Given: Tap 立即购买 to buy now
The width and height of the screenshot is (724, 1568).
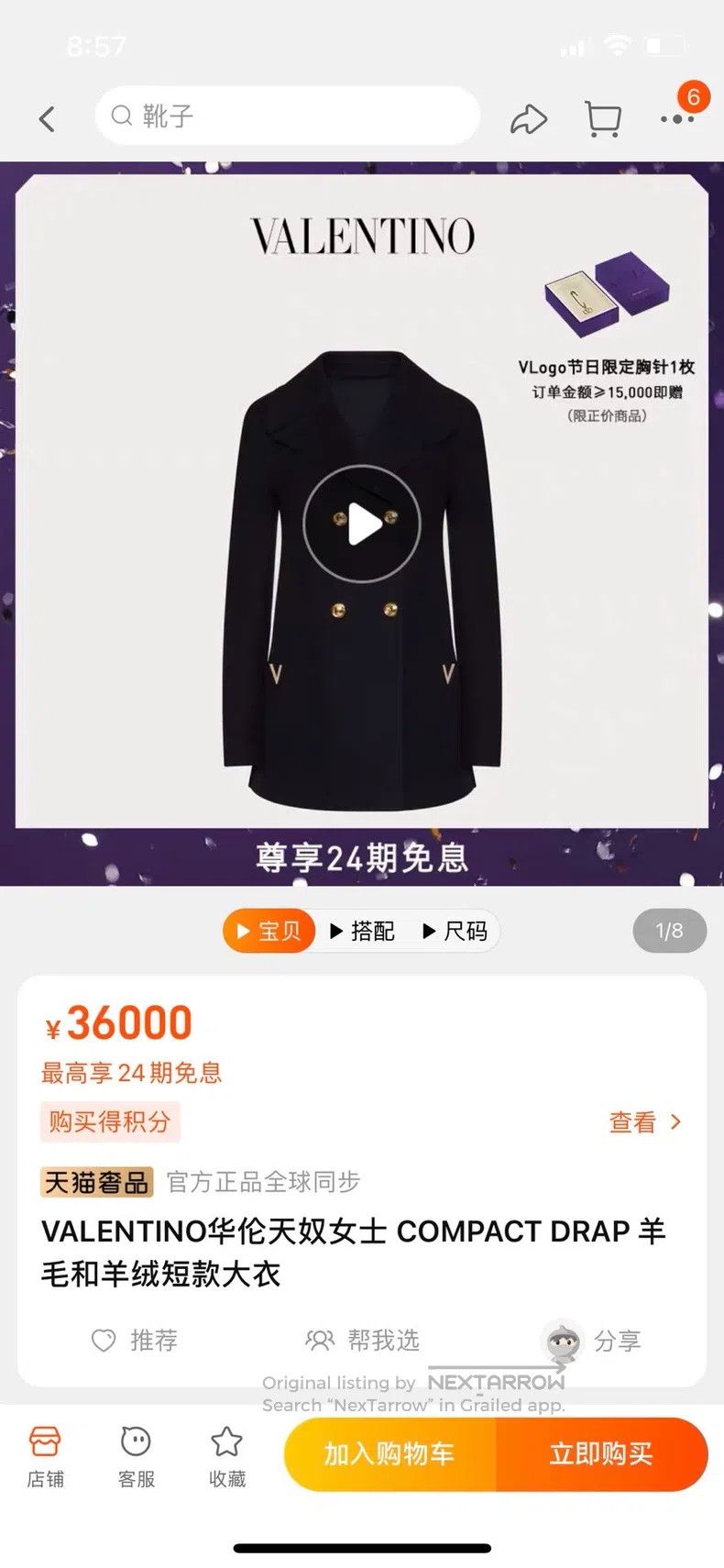Looking at the screenshot, I should (602, 1454).
